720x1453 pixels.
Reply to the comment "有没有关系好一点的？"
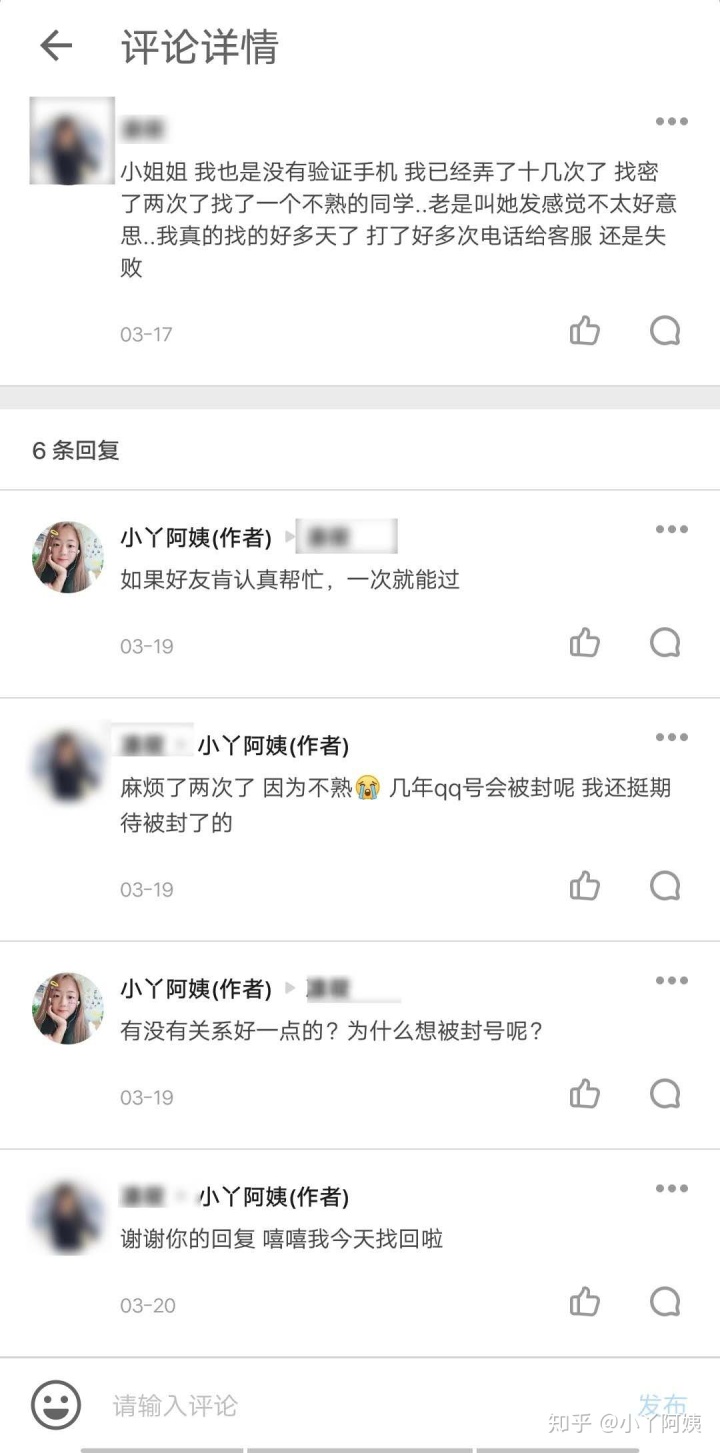coord(665,1094)
